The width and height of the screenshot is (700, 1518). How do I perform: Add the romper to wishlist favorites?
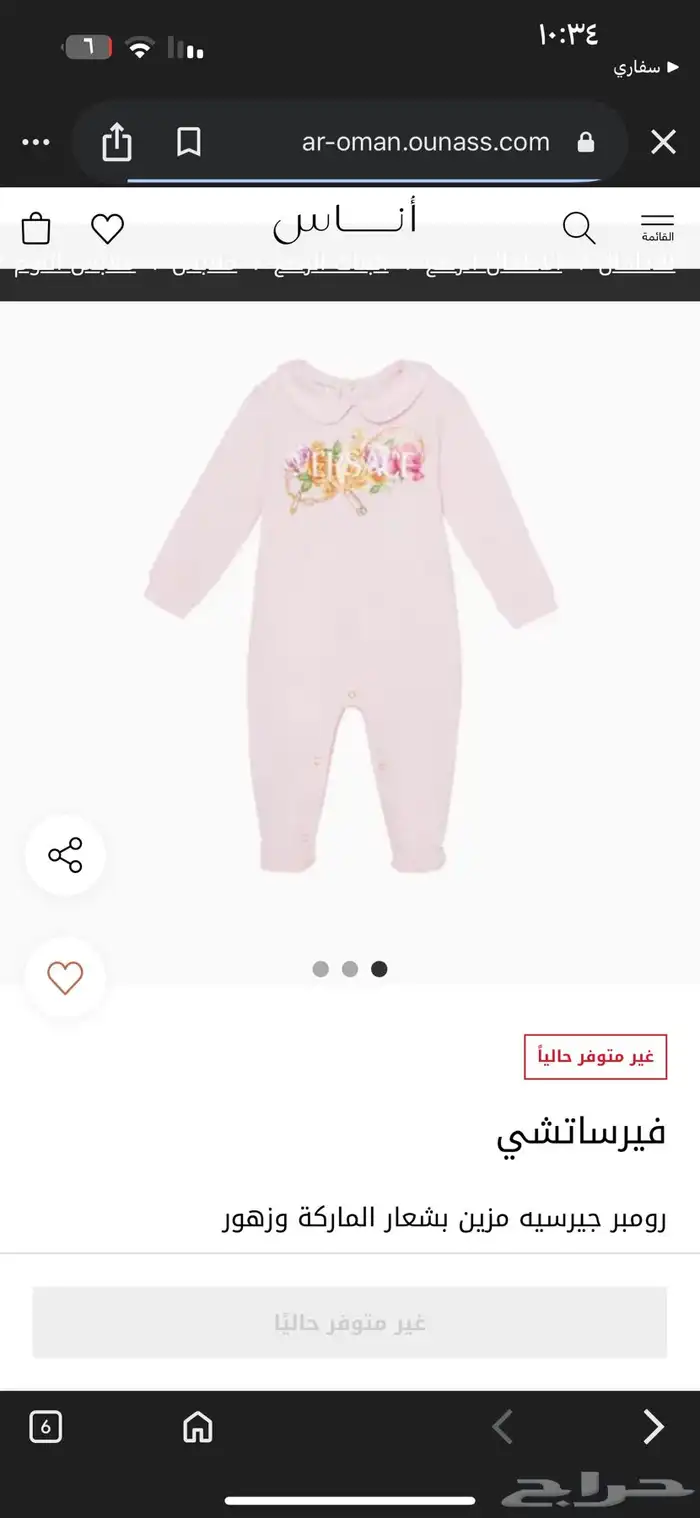[x=65, y=977]
